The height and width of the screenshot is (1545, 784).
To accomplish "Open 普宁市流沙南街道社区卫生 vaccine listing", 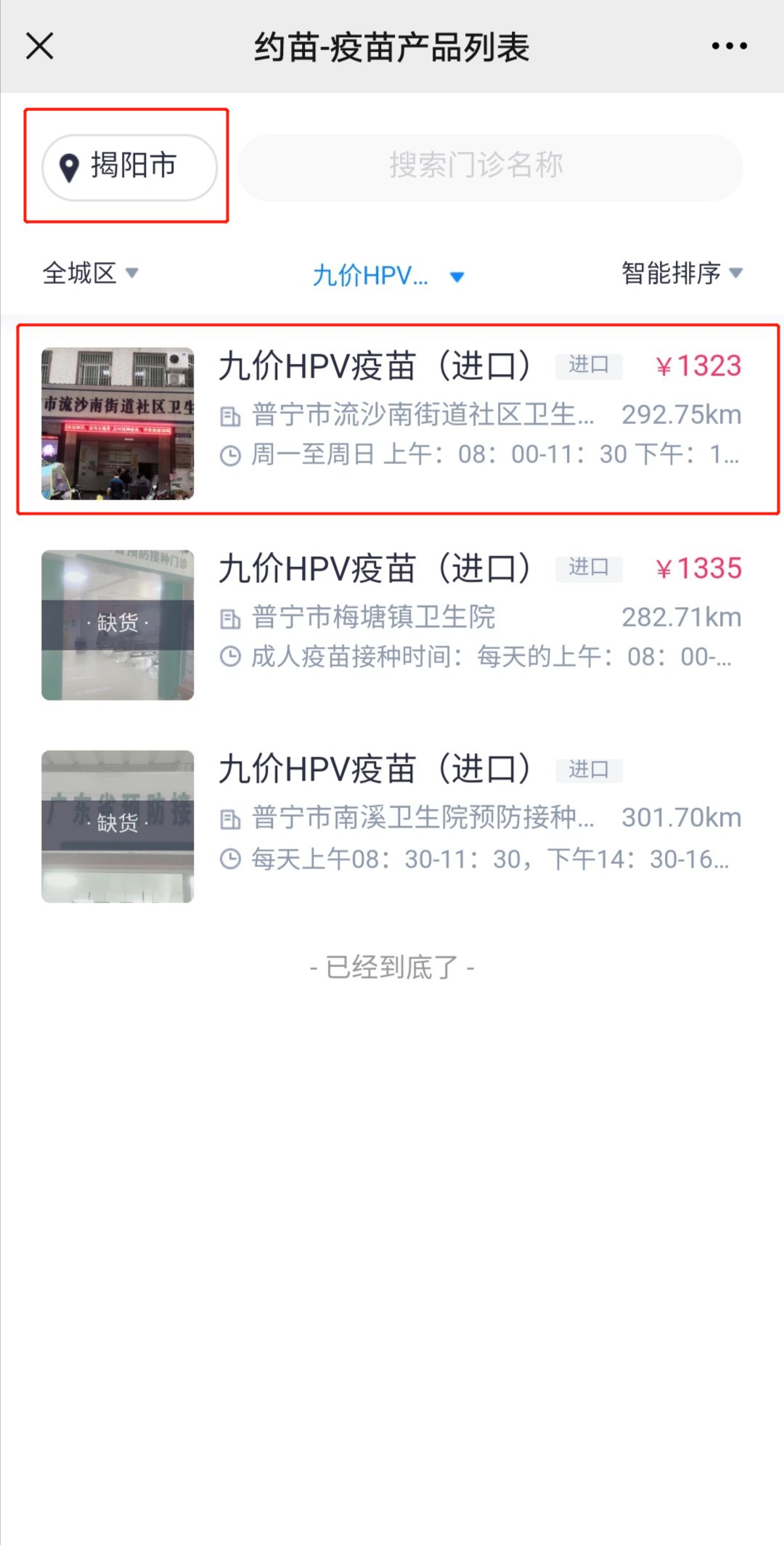I will coord(398,421).
